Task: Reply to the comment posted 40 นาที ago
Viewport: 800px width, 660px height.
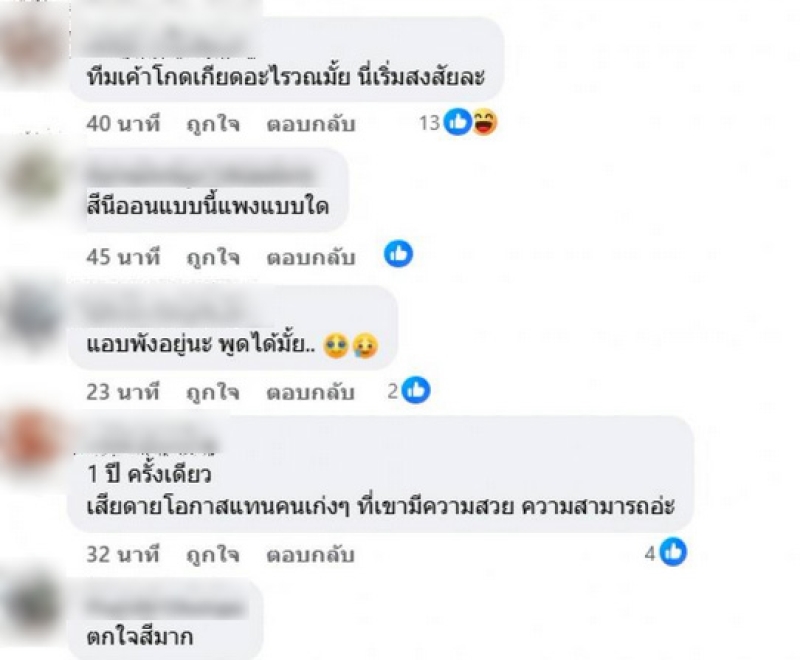Action: point(310,124)
